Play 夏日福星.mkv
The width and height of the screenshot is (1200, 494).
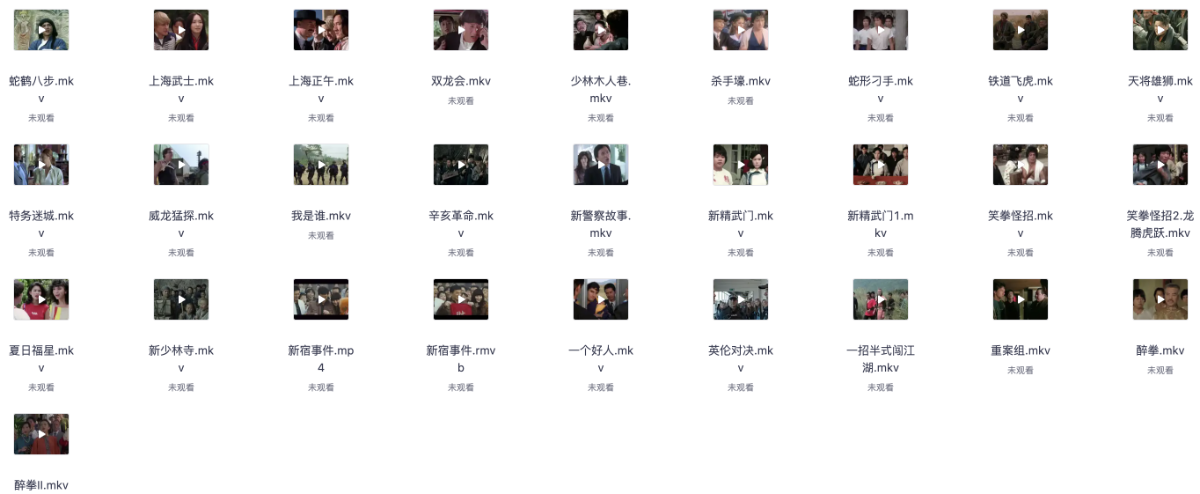pos(41,300)
